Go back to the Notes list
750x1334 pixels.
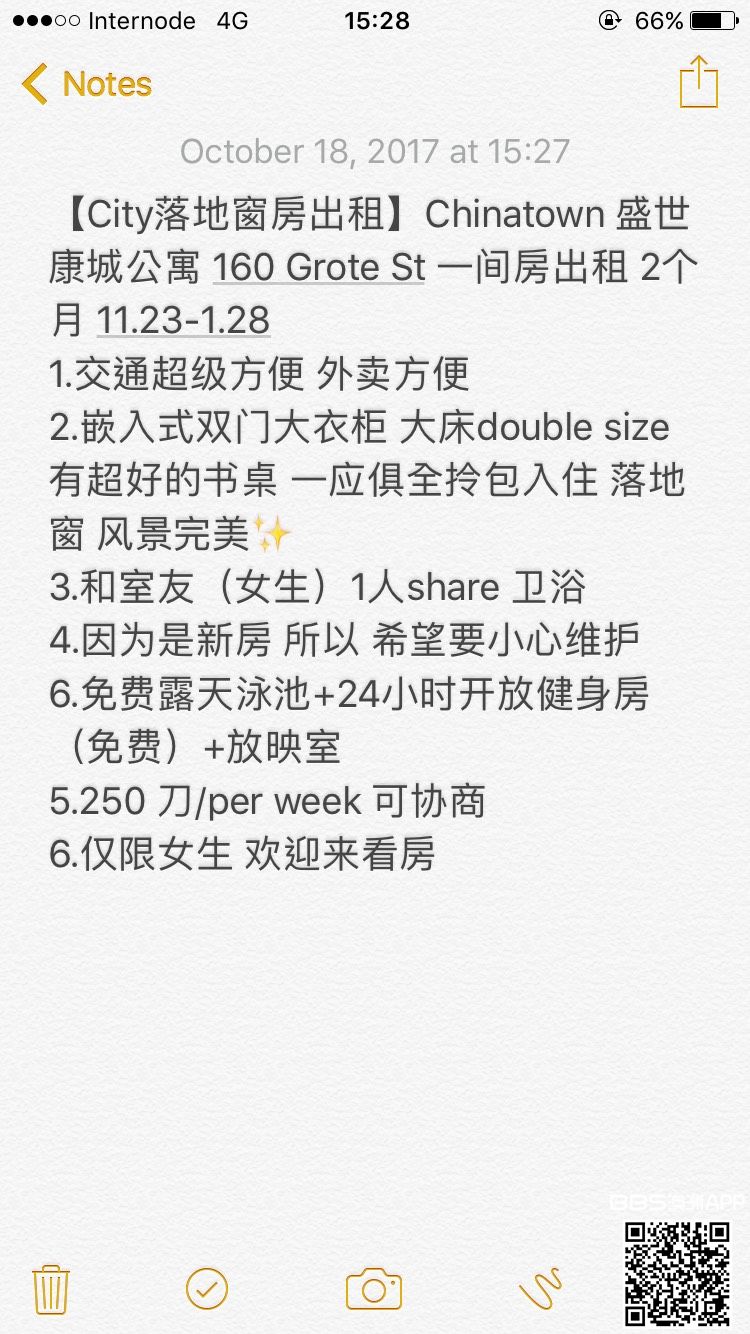tap(87, 84)
